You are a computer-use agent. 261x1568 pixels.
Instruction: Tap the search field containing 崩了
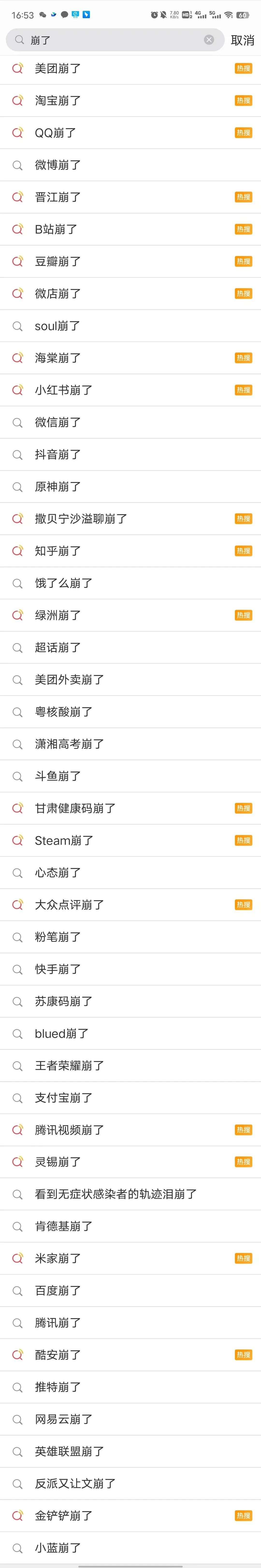pyautogui.click(x=109, y=40)
